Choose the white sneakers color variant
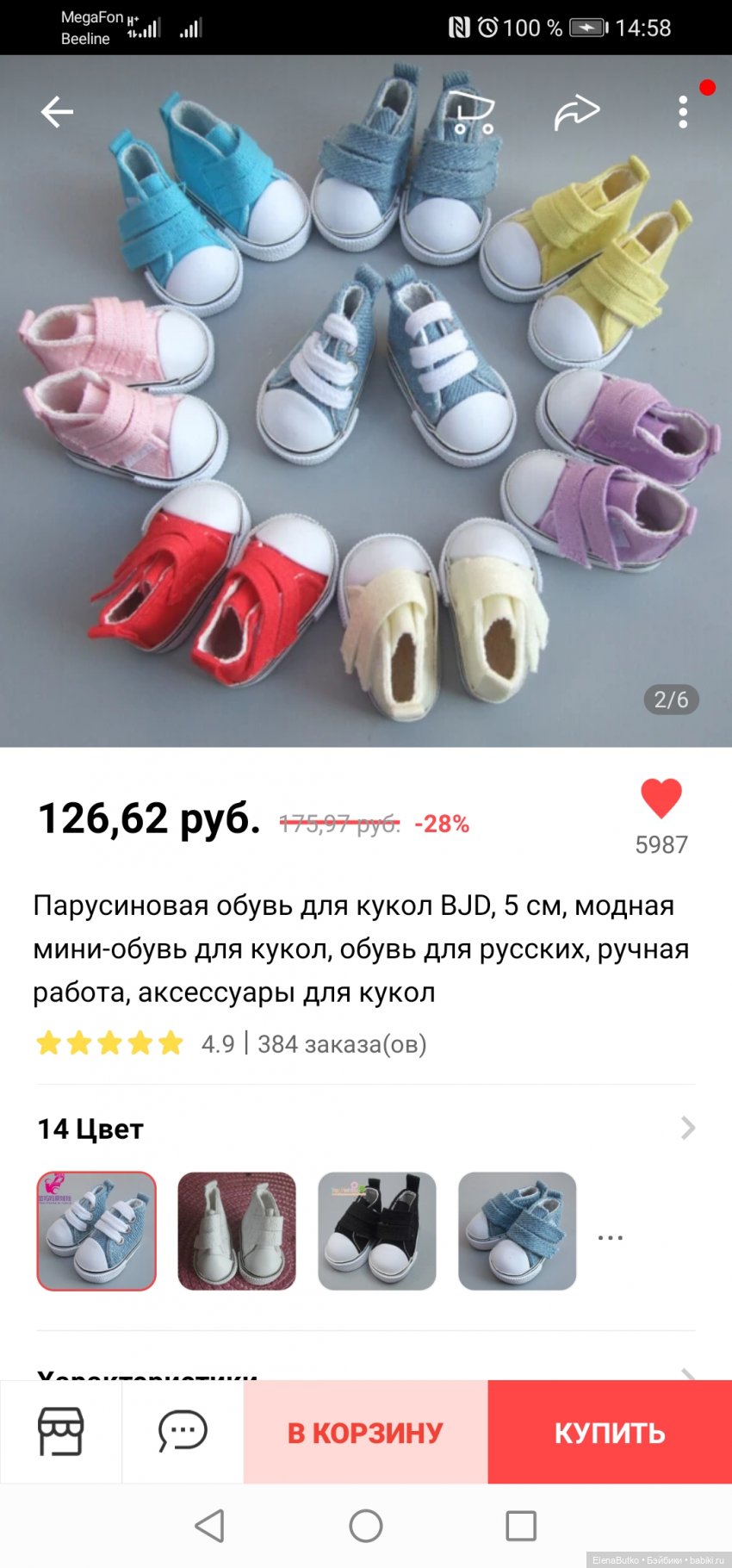This screenshot has height=1568, width=732. pos(237,1231)
